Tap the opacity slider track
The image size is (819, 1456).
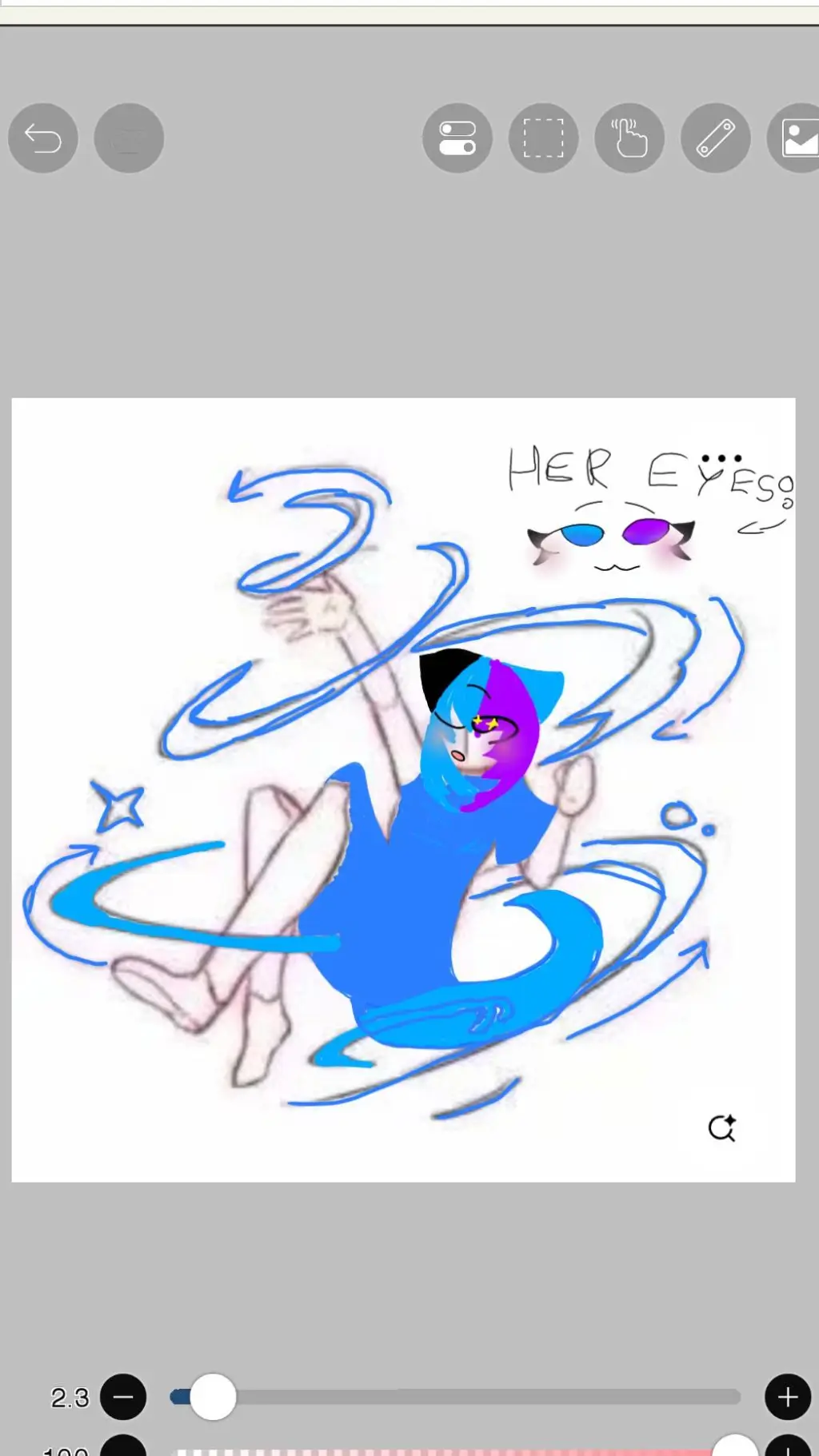(x=448, y=1451)
